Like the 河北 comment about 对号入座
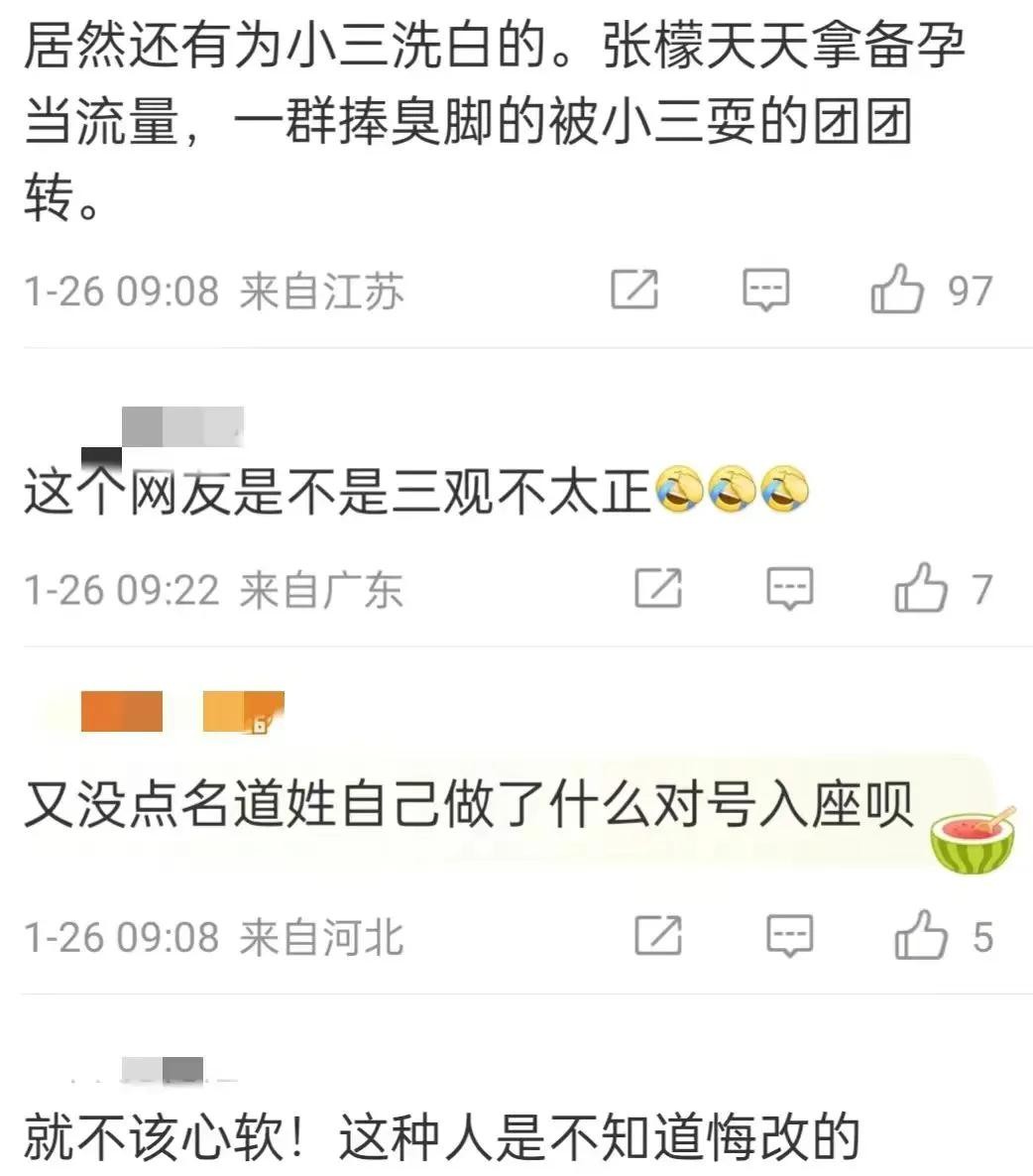Viewport: 1033px width, 1176px height. tap(920, 935)
